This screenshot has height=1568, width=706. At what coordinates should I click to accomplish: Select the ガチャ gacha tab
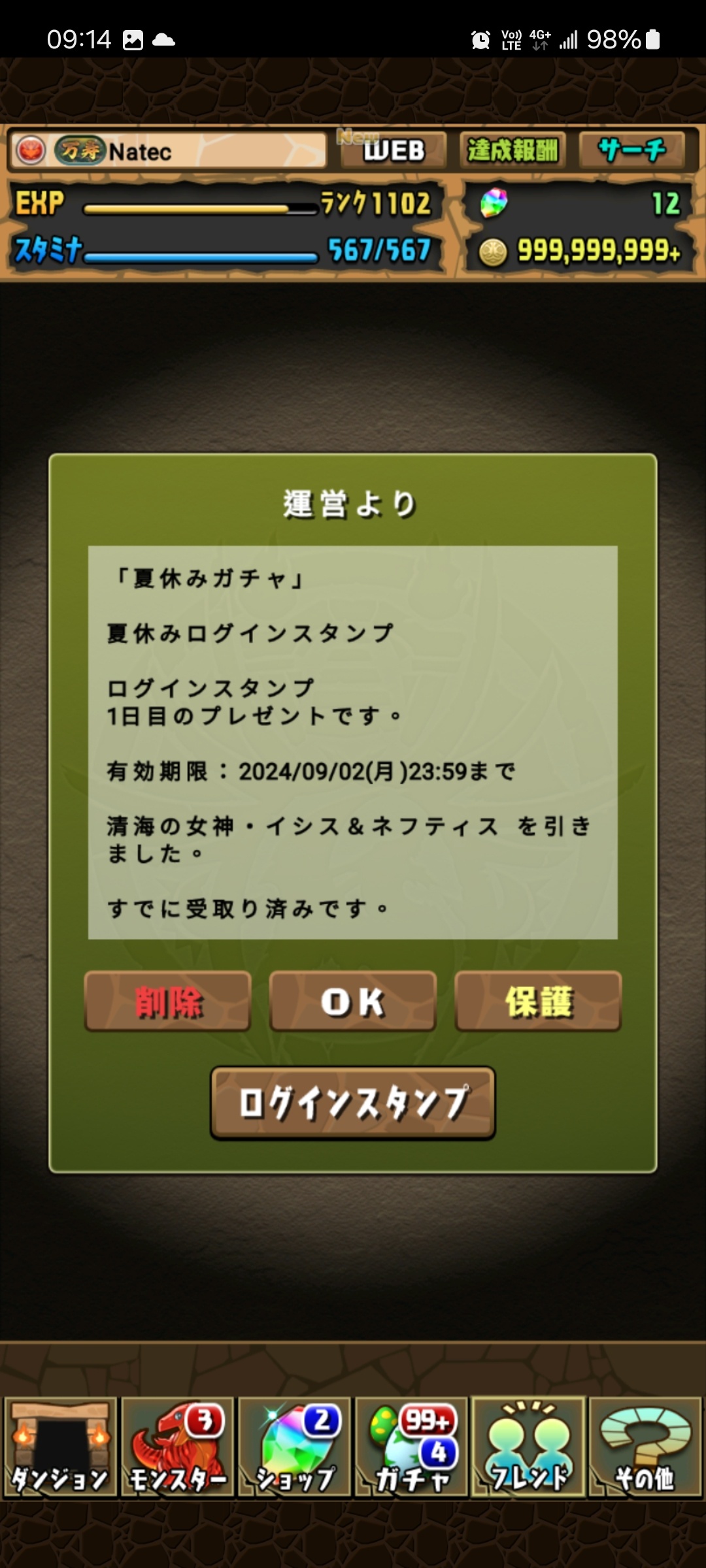(411, 1446)
